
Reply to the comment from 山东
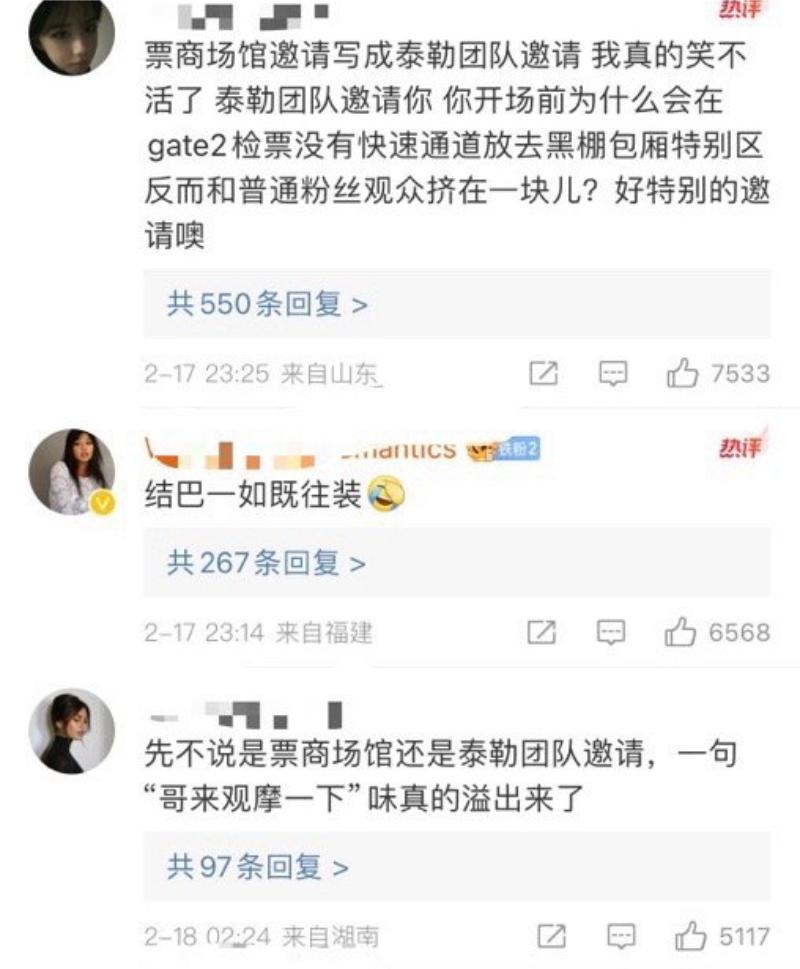click(x=612, y=374)
